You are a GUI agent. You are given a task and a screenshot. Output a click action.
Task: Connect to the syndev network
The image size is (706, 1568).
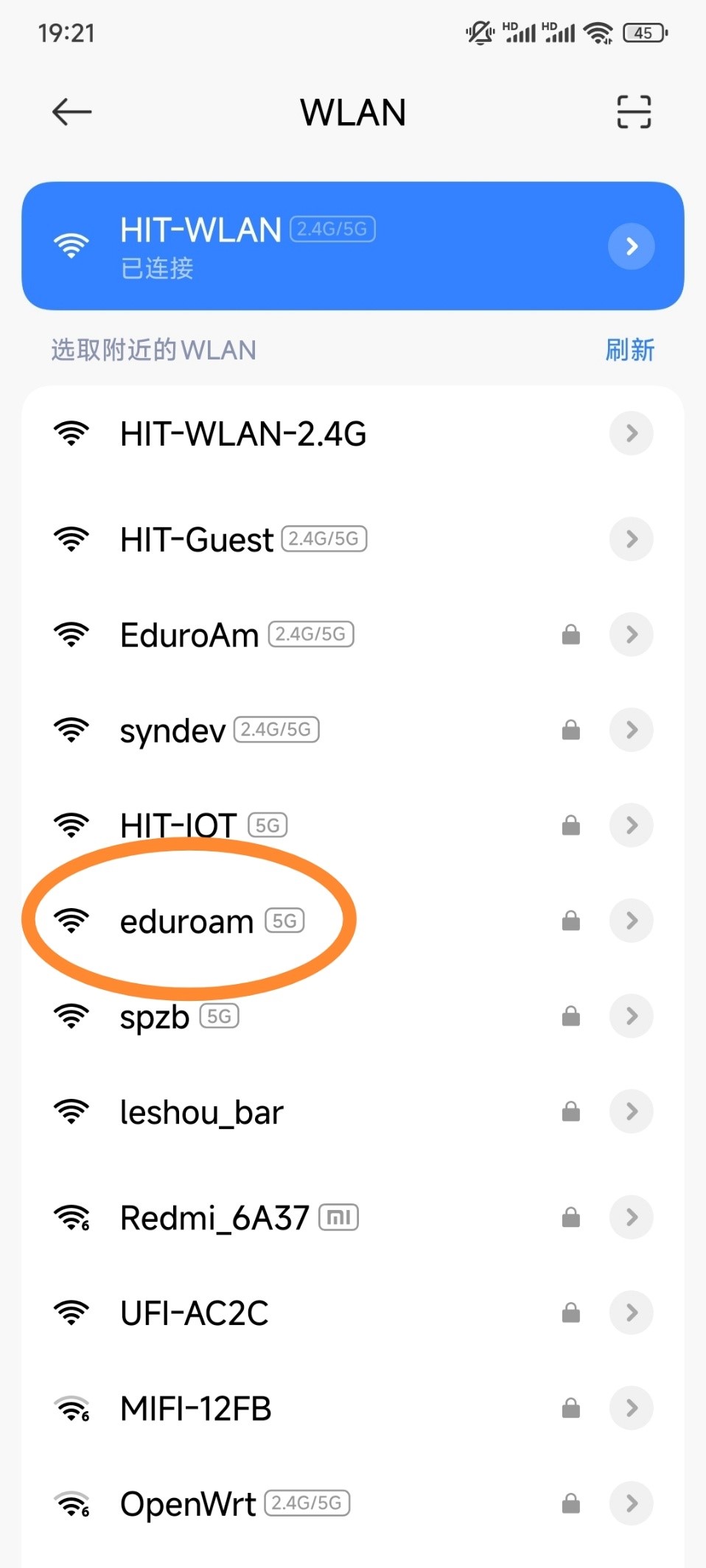[x=173, y=731]
